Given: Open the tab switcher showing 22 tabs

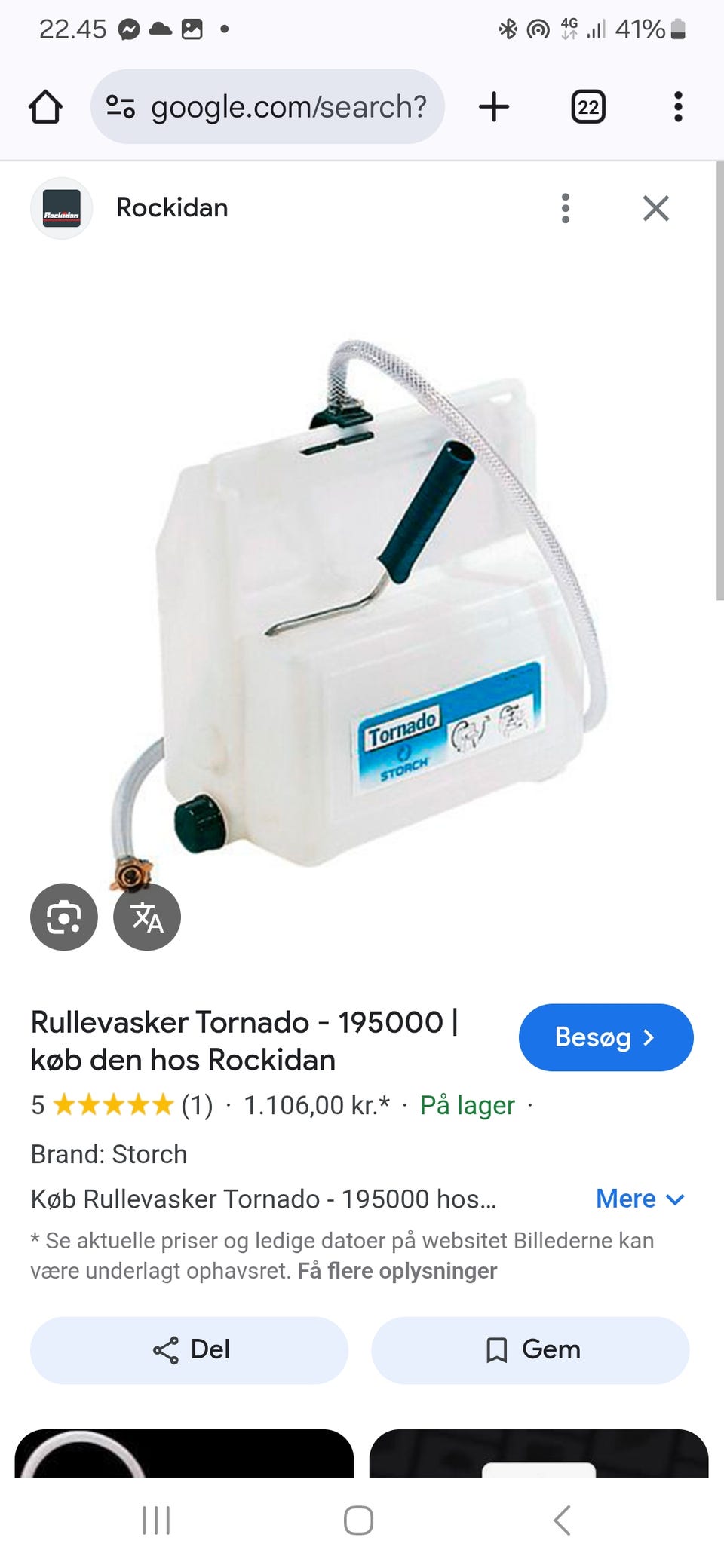Looking at the screenshot, I should [x=587, y=106].
